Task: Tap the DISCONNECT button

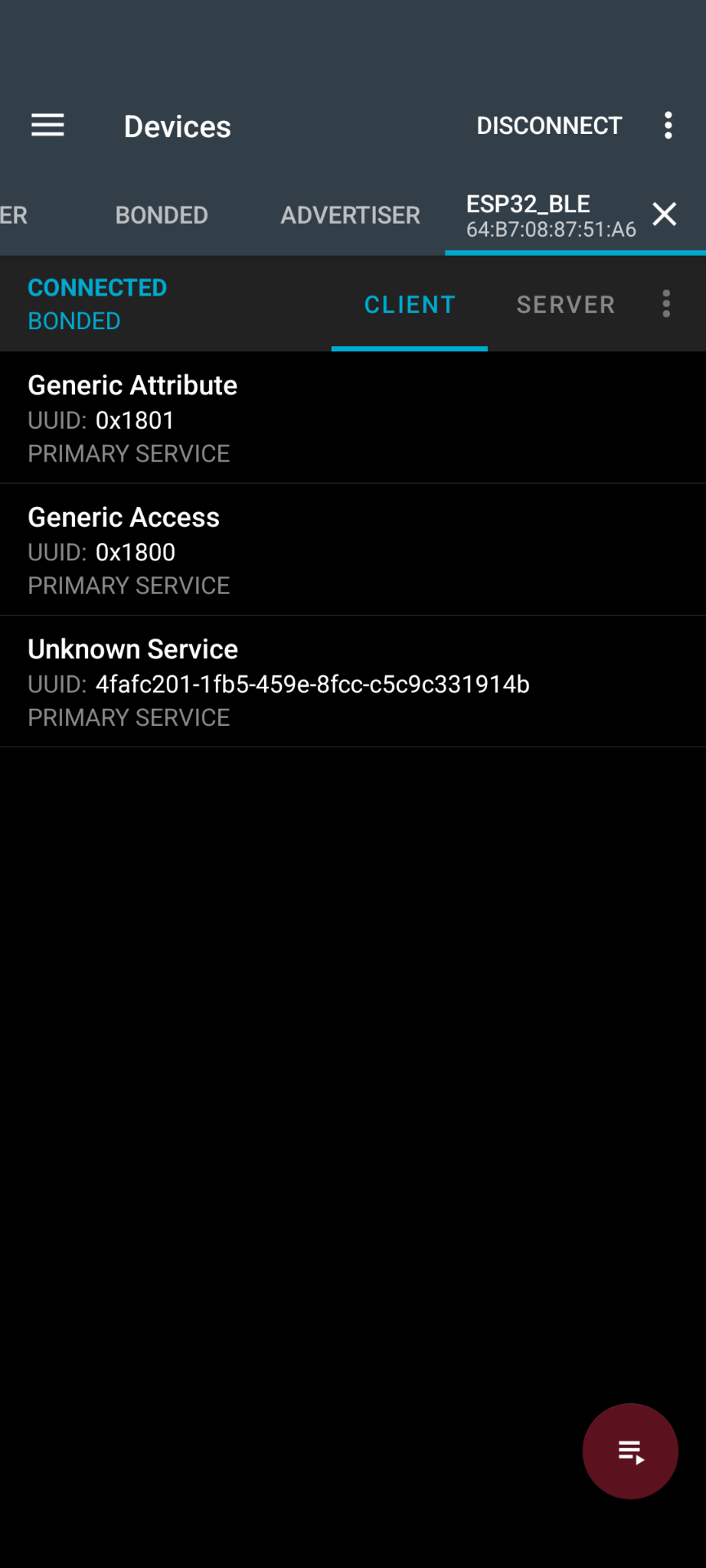Action: pos(549,126)
